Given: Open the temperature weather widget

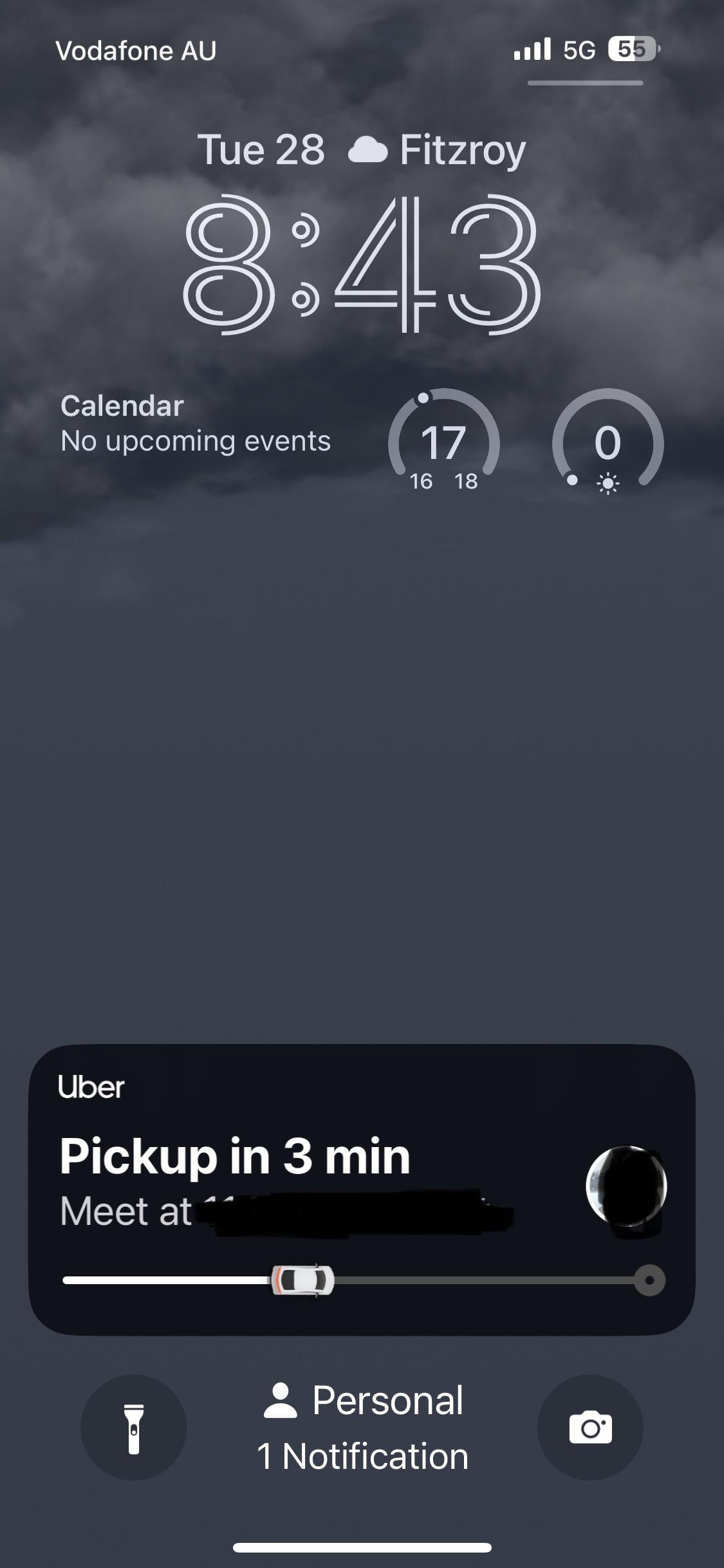Looking at the screenshot, I should point(443,442).
